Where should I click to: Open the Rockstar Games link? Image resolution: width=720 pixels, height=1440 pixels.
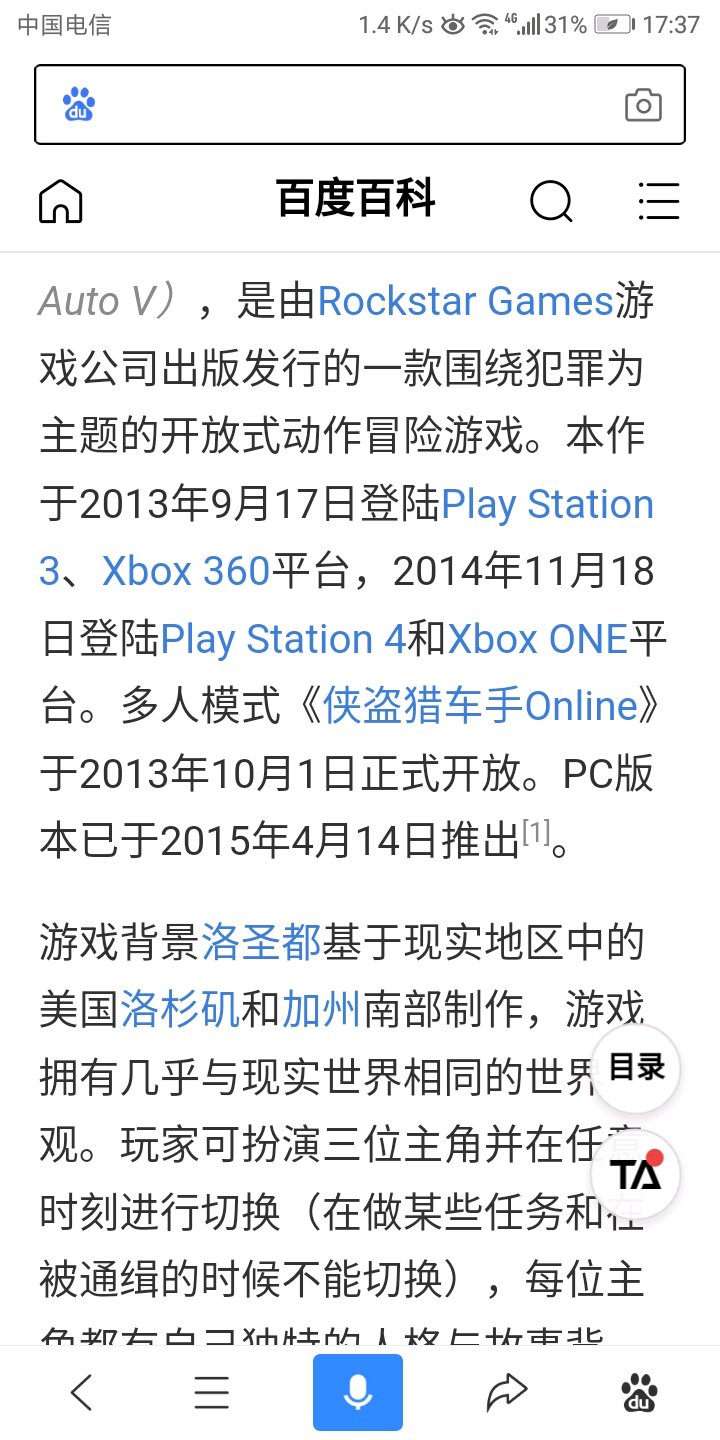point(465,301)
